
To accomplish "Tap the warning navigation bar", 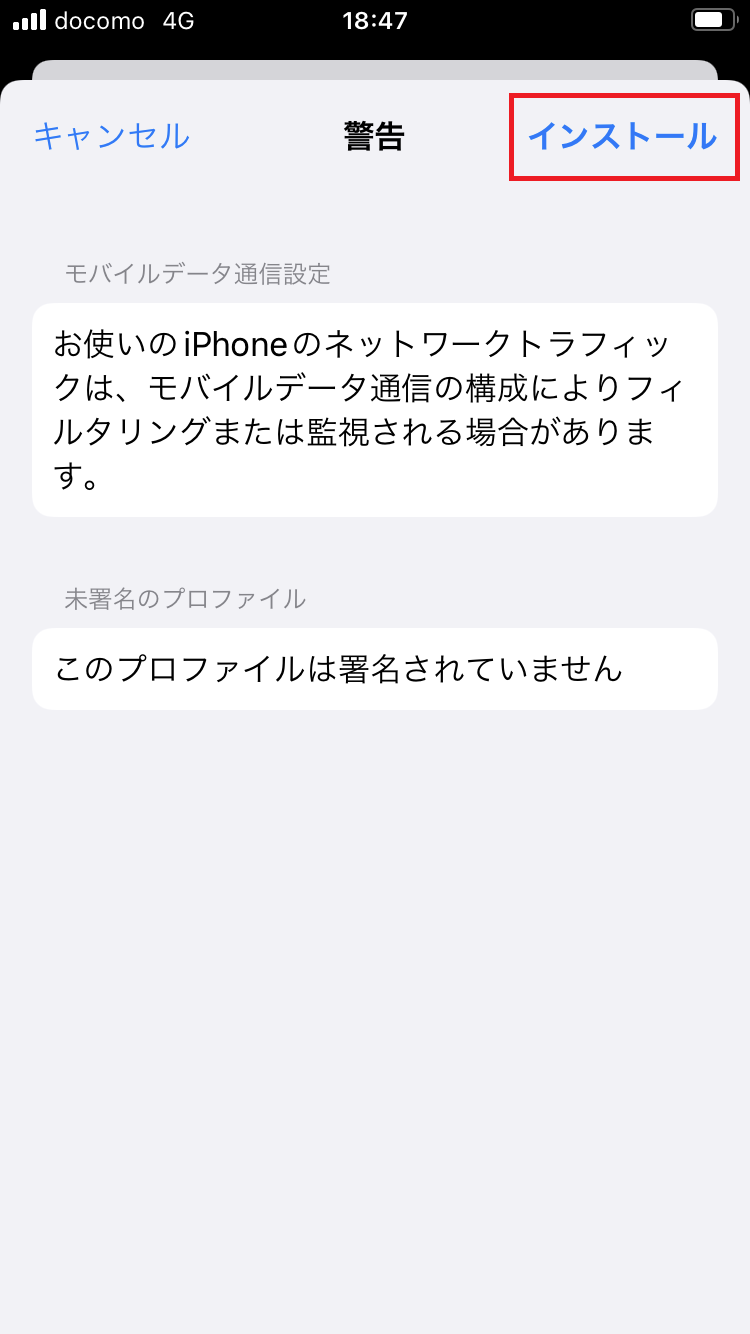I will (375, 136).
